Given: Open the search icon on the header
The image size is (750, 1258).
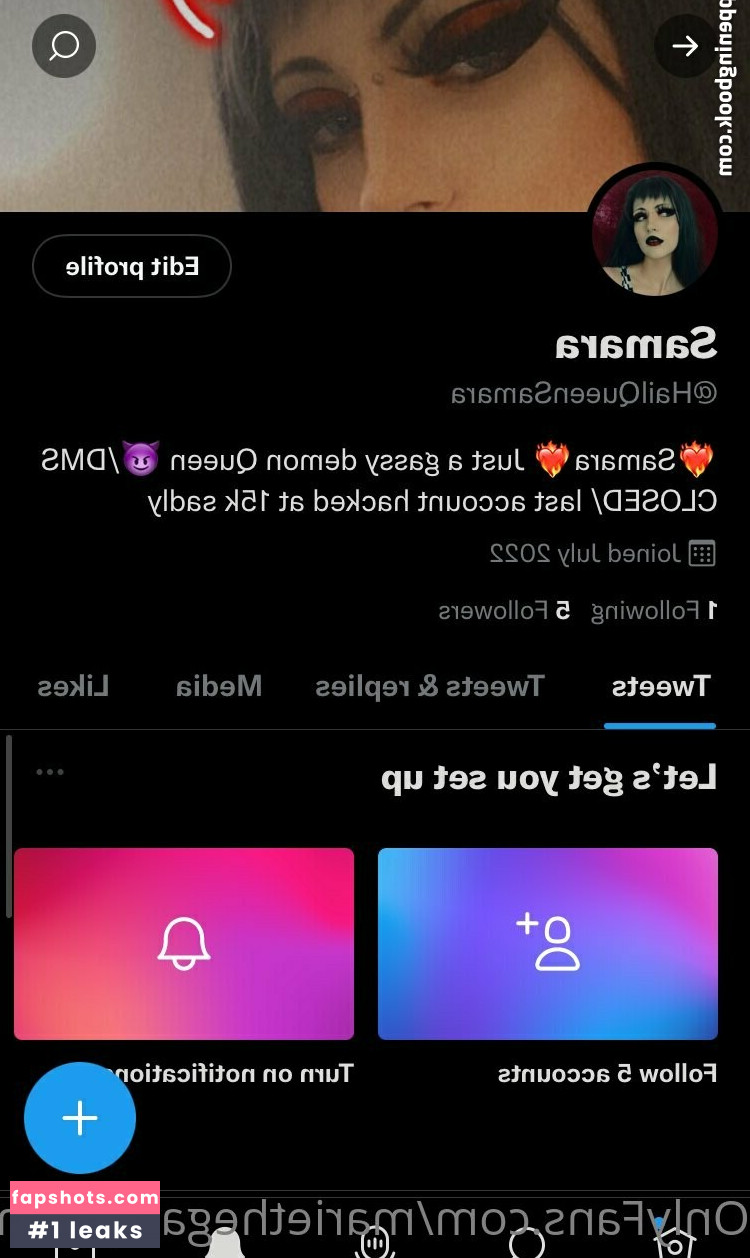Looking at the screenshot, I should (x=64, y=46).
